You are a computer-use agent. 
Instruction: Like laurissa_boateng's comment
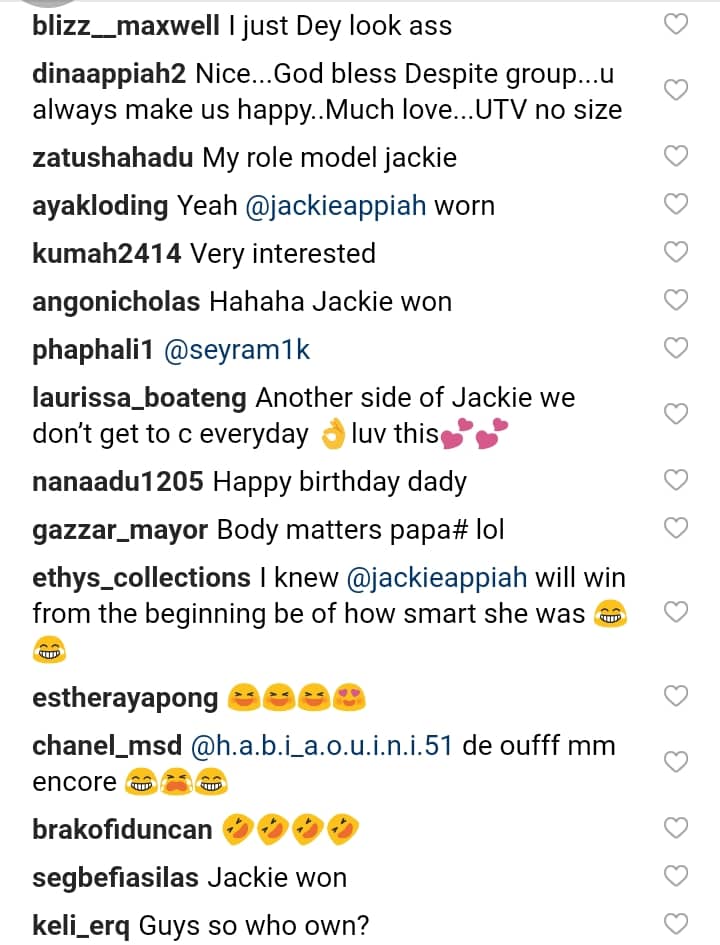[x=677, y=414]
